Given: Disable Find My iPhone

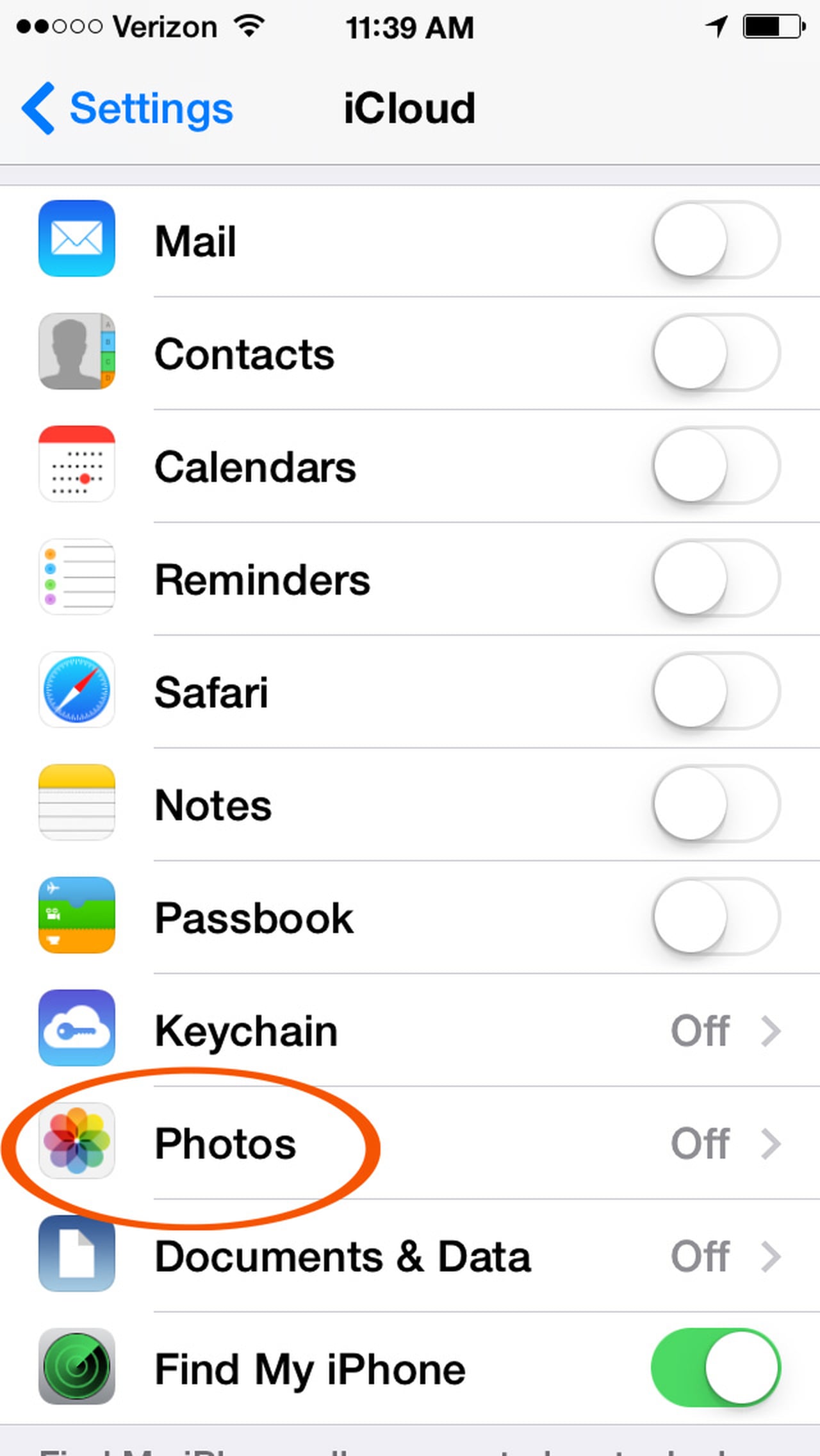Looking at the screenshot, I should [715, 1368].
